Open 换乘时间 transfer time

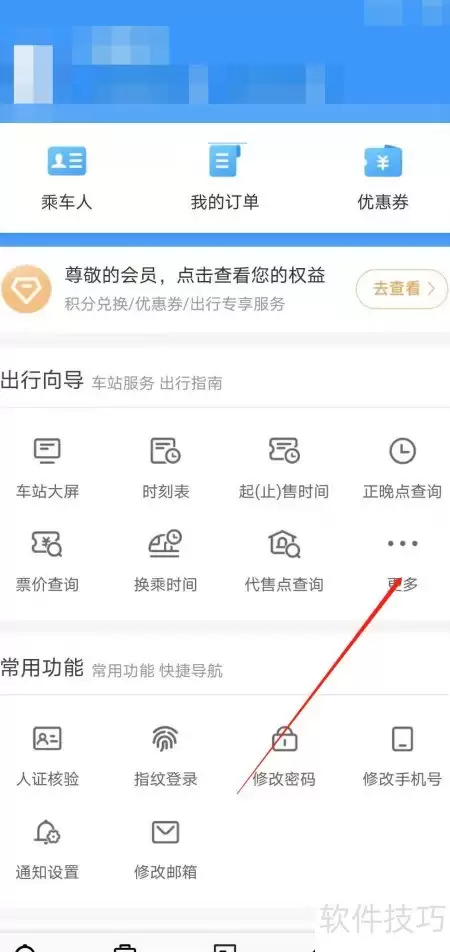point(166,562)
